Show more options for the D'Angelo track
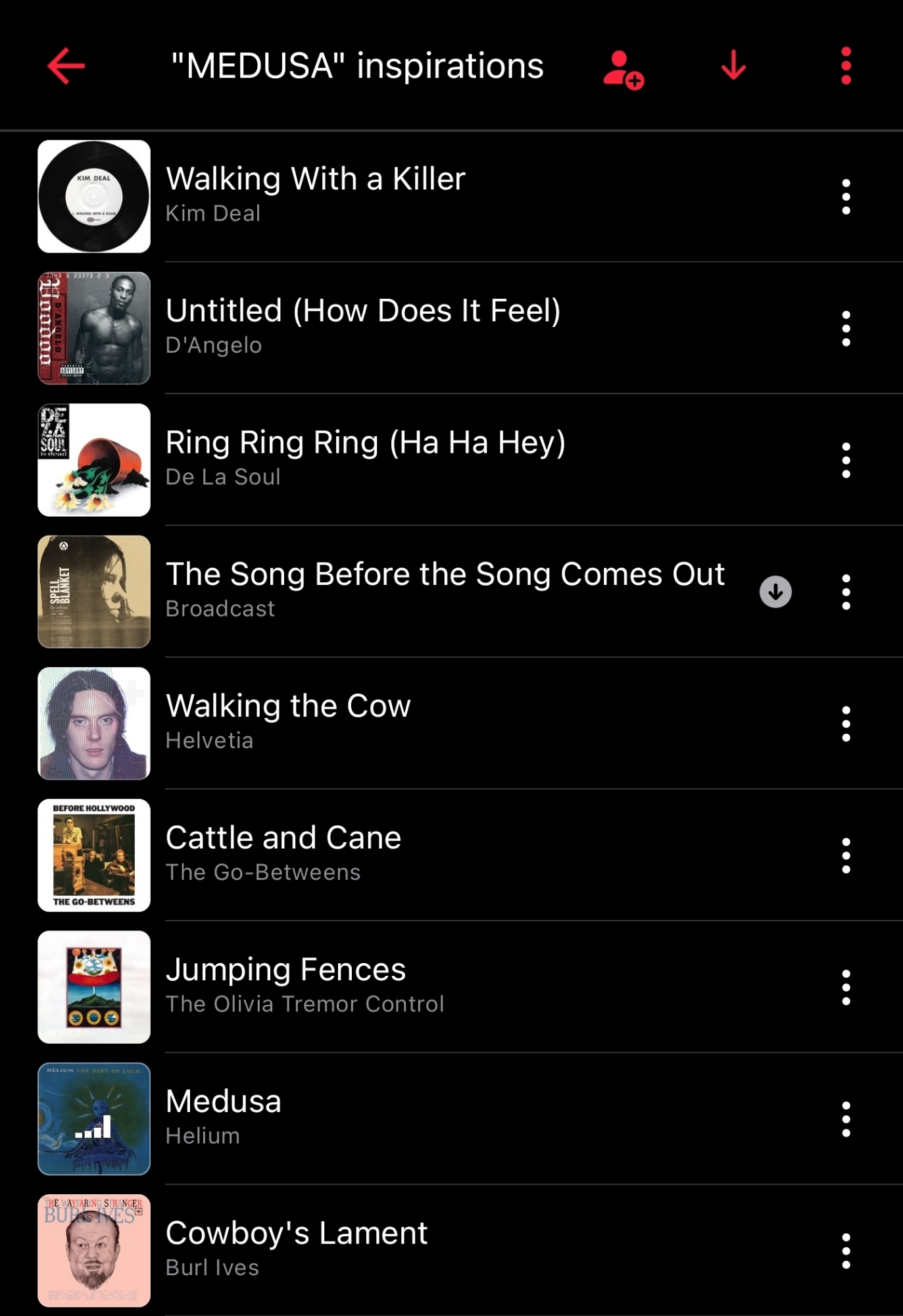903x1316 pixels. pyautogui.click(x=846, y=328)
